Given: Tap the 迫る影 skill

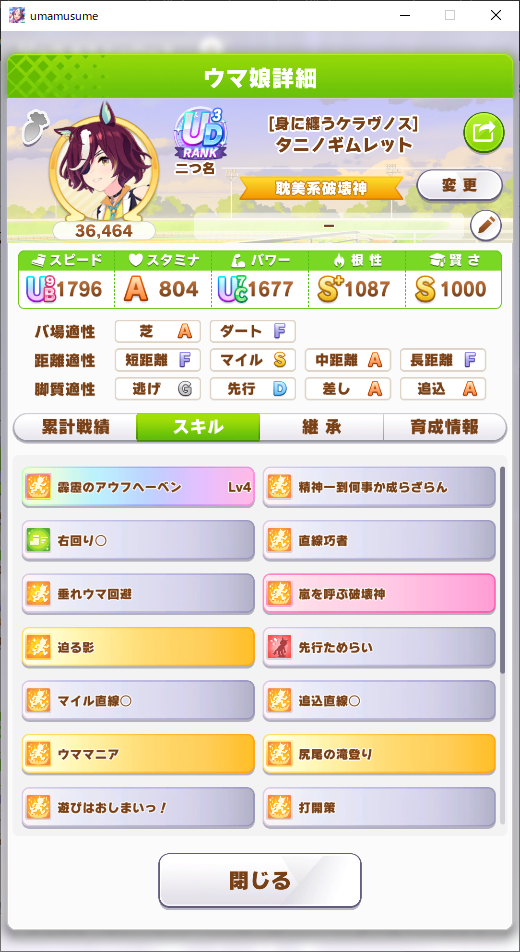Looking at the screenshot, I should pyautogui.click(x=139, y=647).
